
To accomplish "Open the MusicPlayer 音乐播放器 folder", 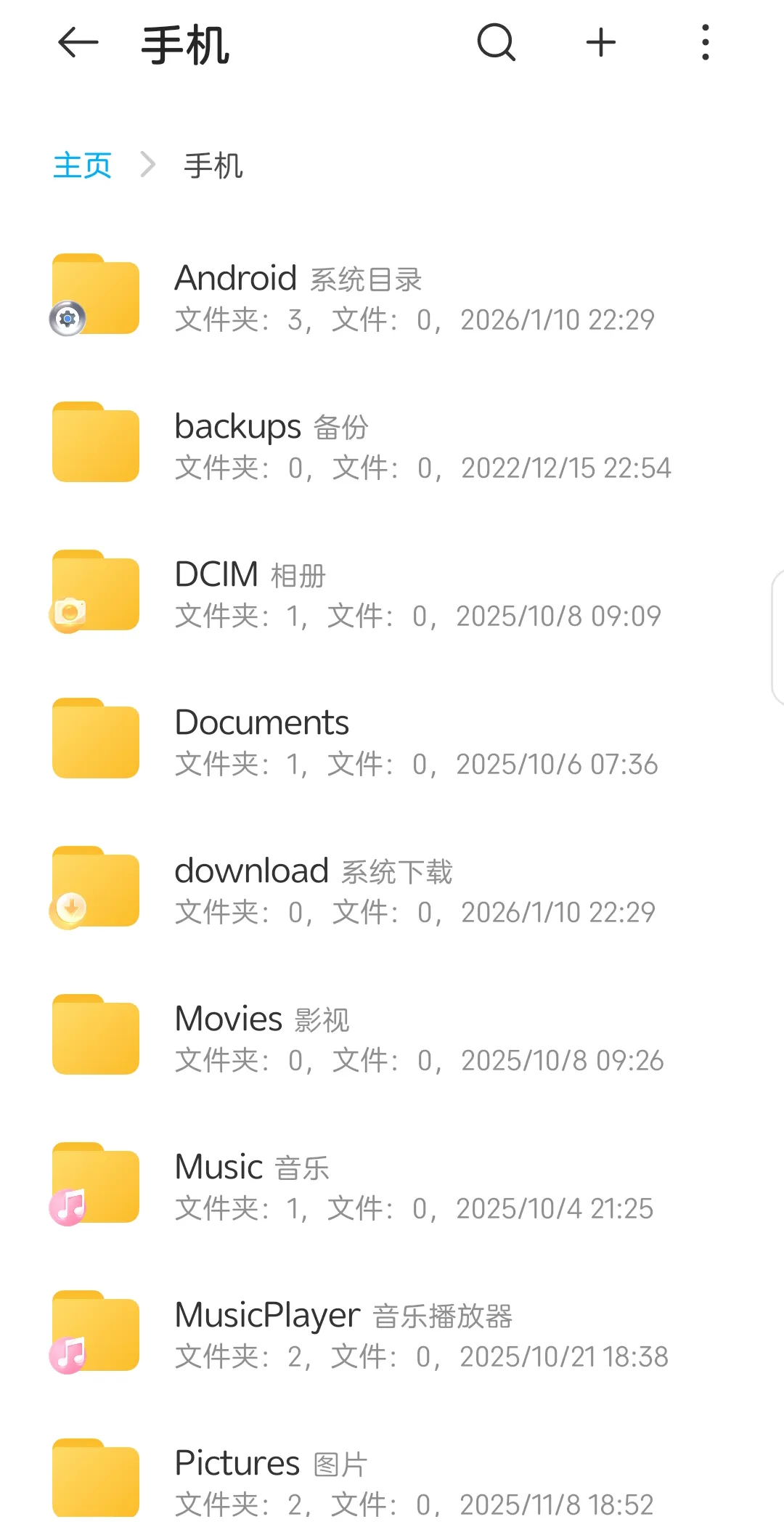I will pyautogui.click(x=392, y=1335).
